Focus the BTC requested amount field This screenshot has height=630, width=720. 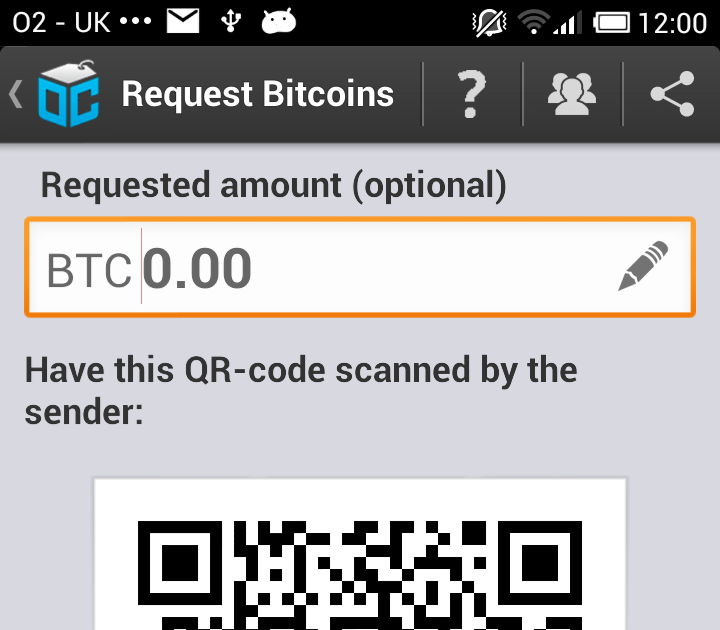360,268
